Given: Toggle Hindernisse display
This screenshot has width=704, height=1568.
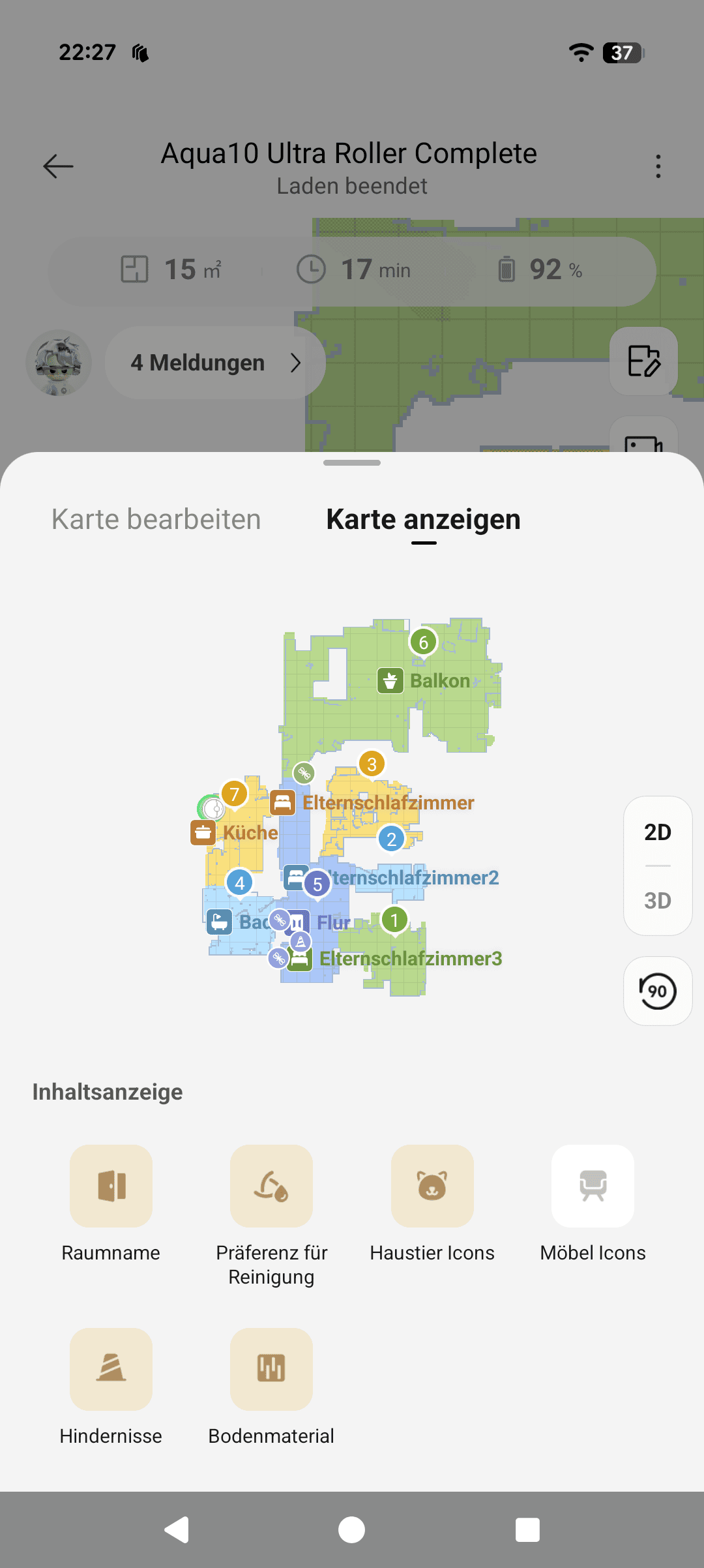Looking at the screenshot, I should tap(111, 1369).
